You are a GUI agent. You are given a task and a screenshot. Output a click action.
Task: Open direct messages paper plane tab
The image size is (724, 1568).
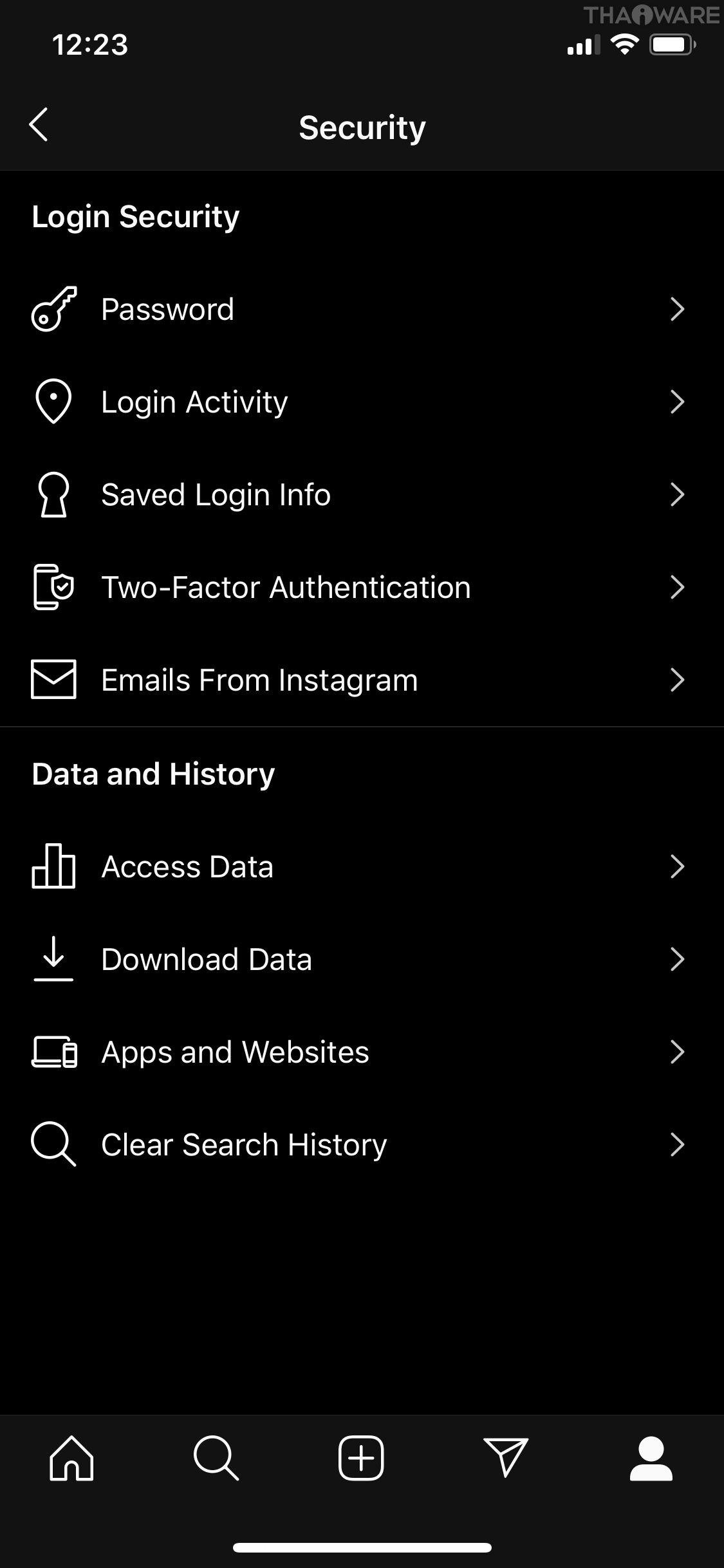(x=506, y=1458)
